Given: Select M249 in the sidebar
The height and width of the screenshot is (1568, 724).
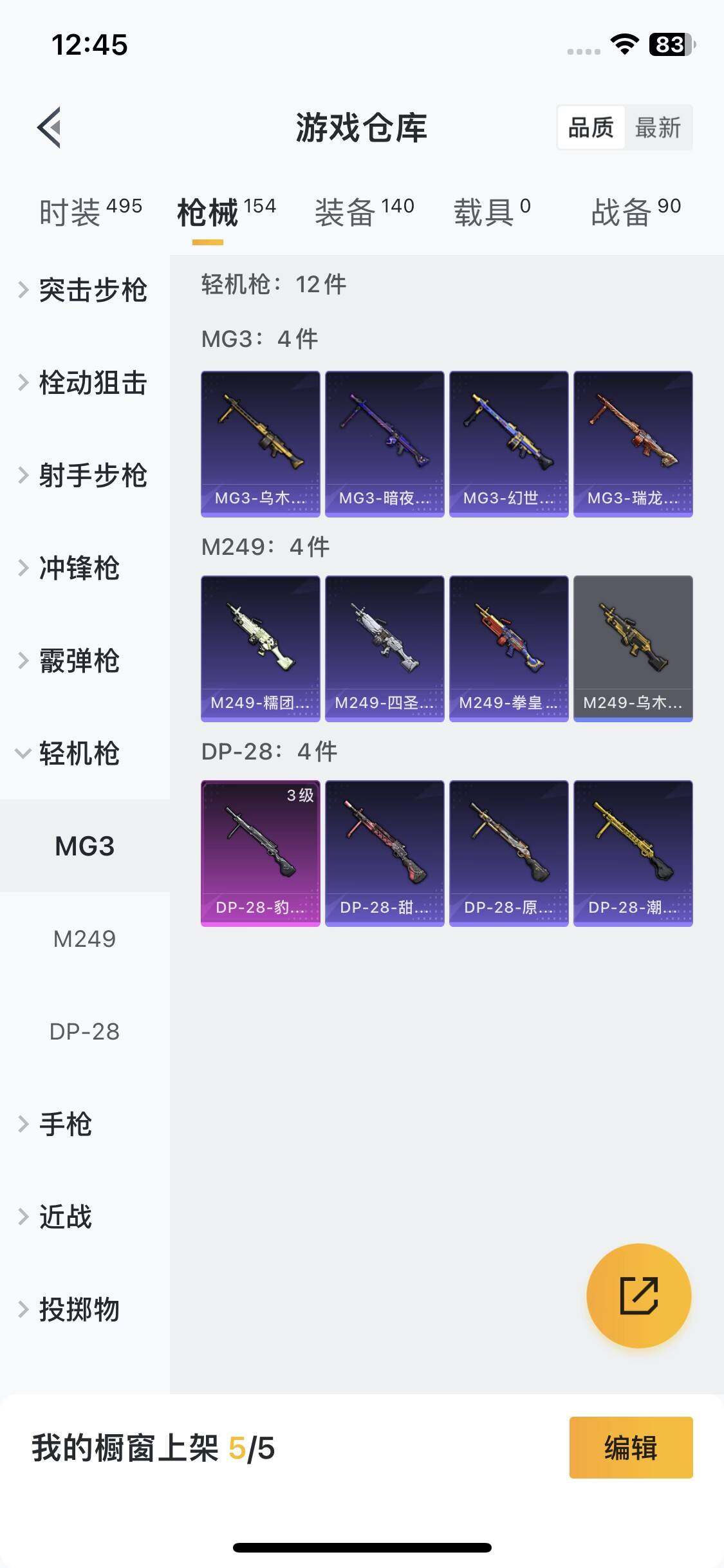Looking at the screenshot, I should pyautogui.click(x=85, y=939).
